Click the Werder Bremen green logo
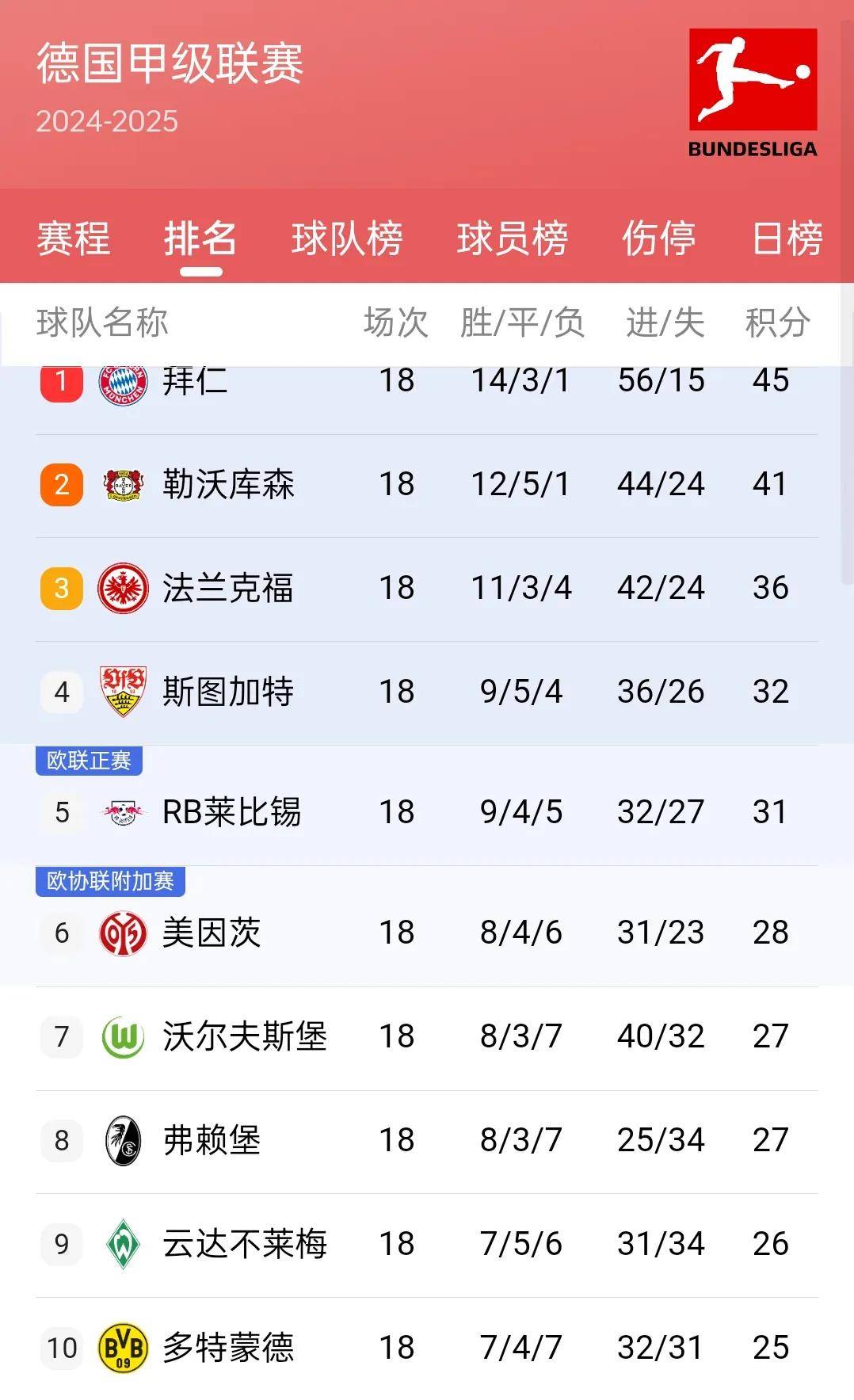Image resolution: width=854 pixels, height=1400 pixels. point(123,1244)
